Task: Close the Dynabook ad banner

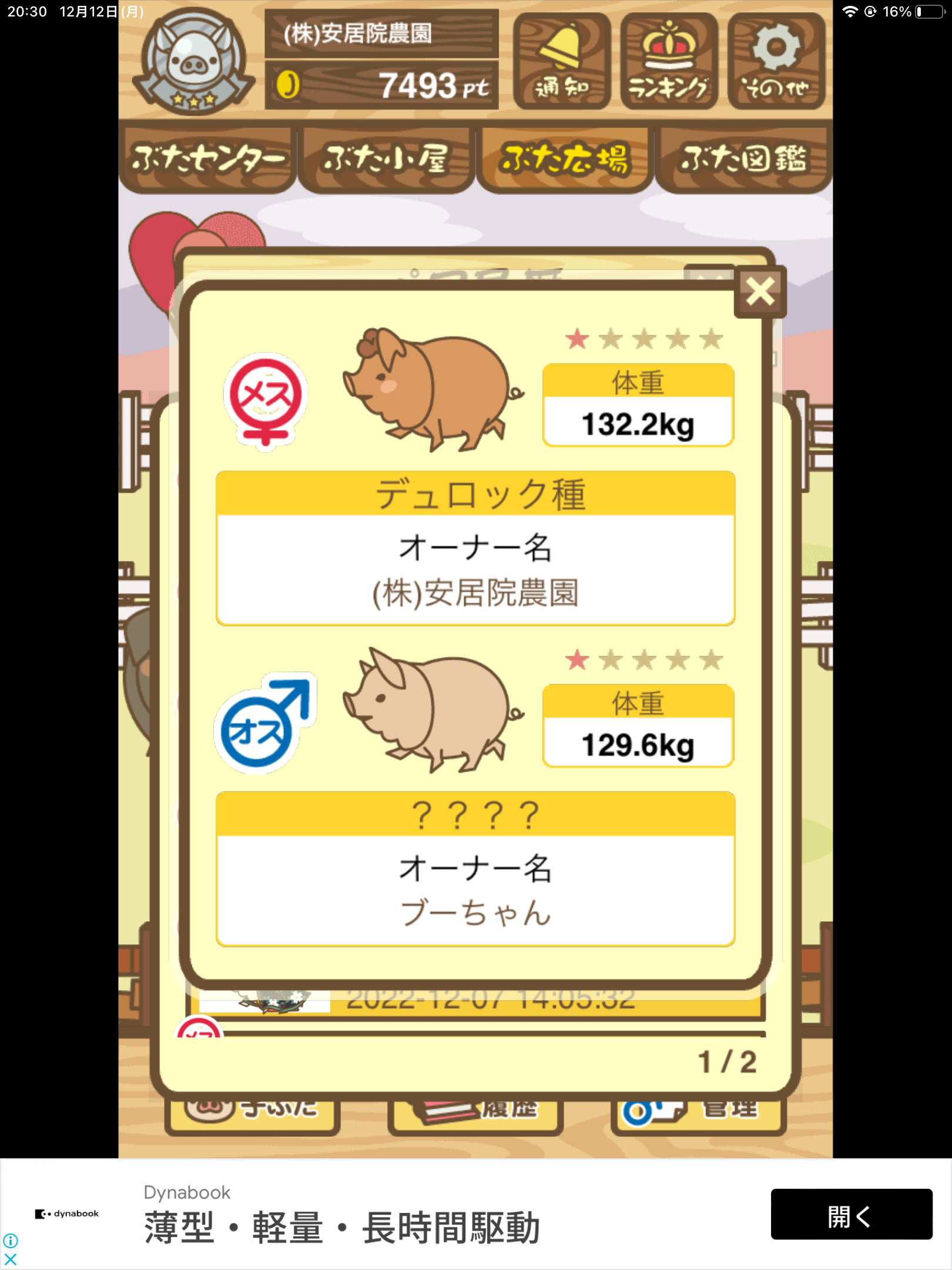Action: (10, 1259)
